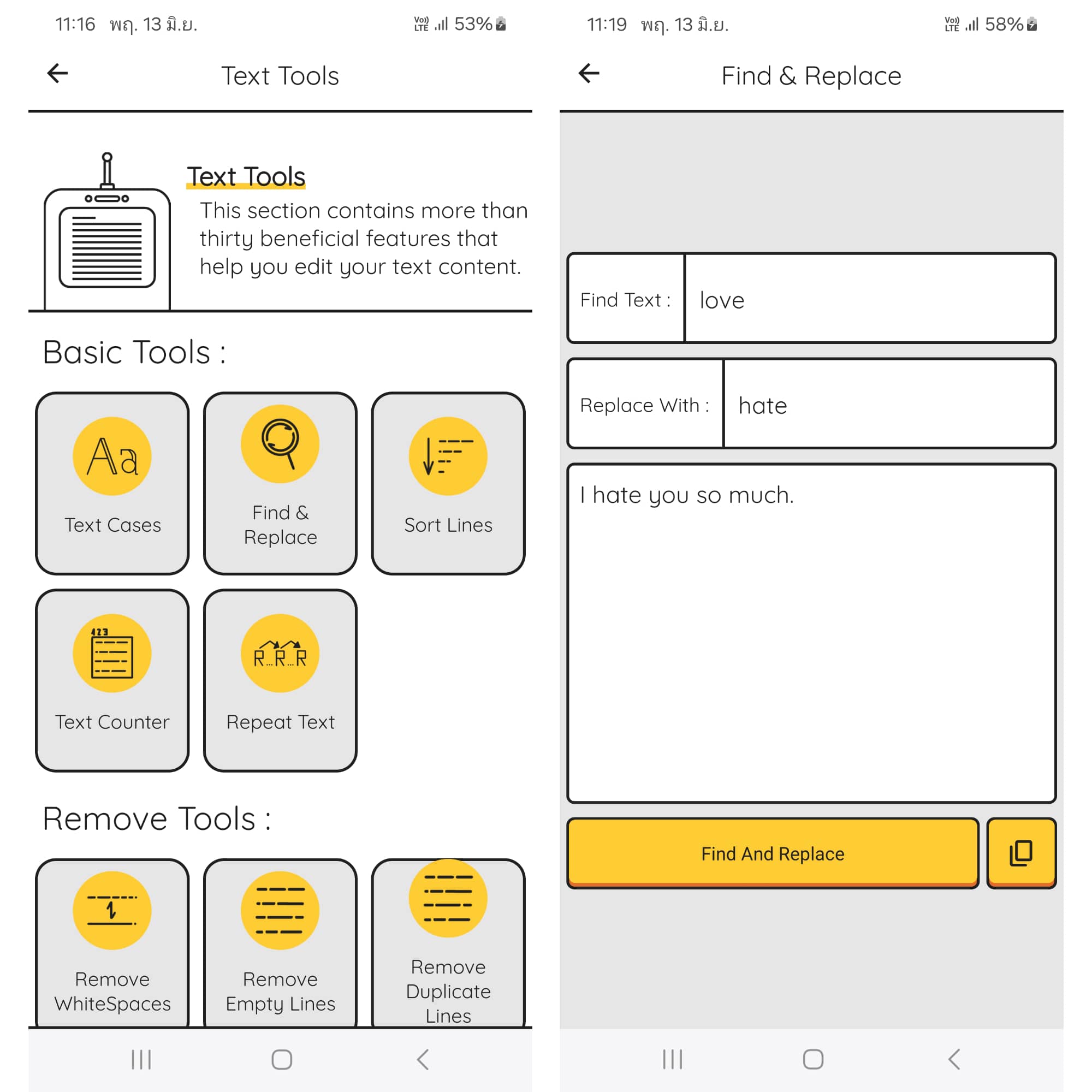Open the Remove Duplicate Lines tool
Image resolution: width=1092 pixels, height=1092 pixels.
[448, 944]
